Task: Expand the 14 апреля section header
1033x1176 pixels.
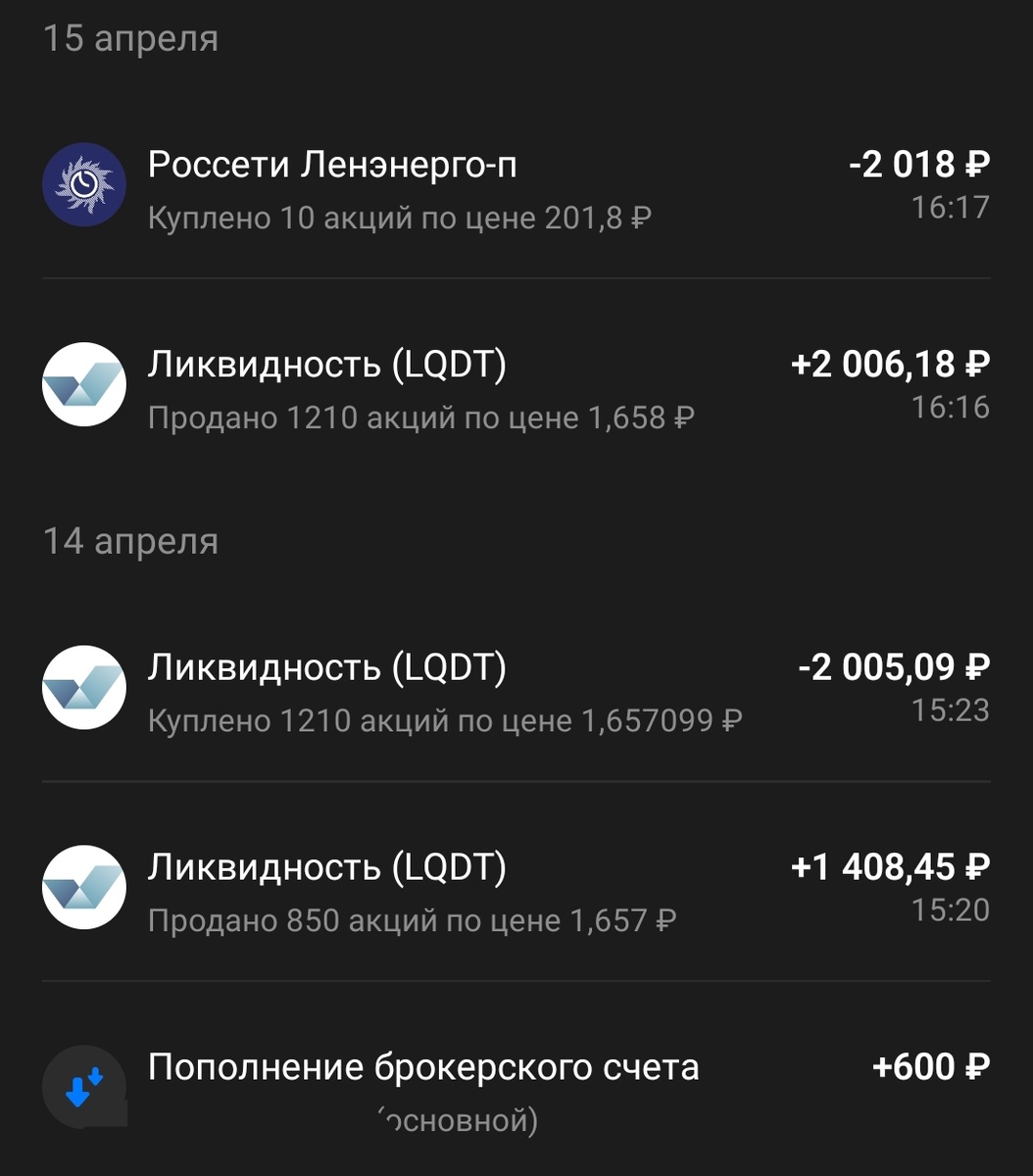Action: 128,542
